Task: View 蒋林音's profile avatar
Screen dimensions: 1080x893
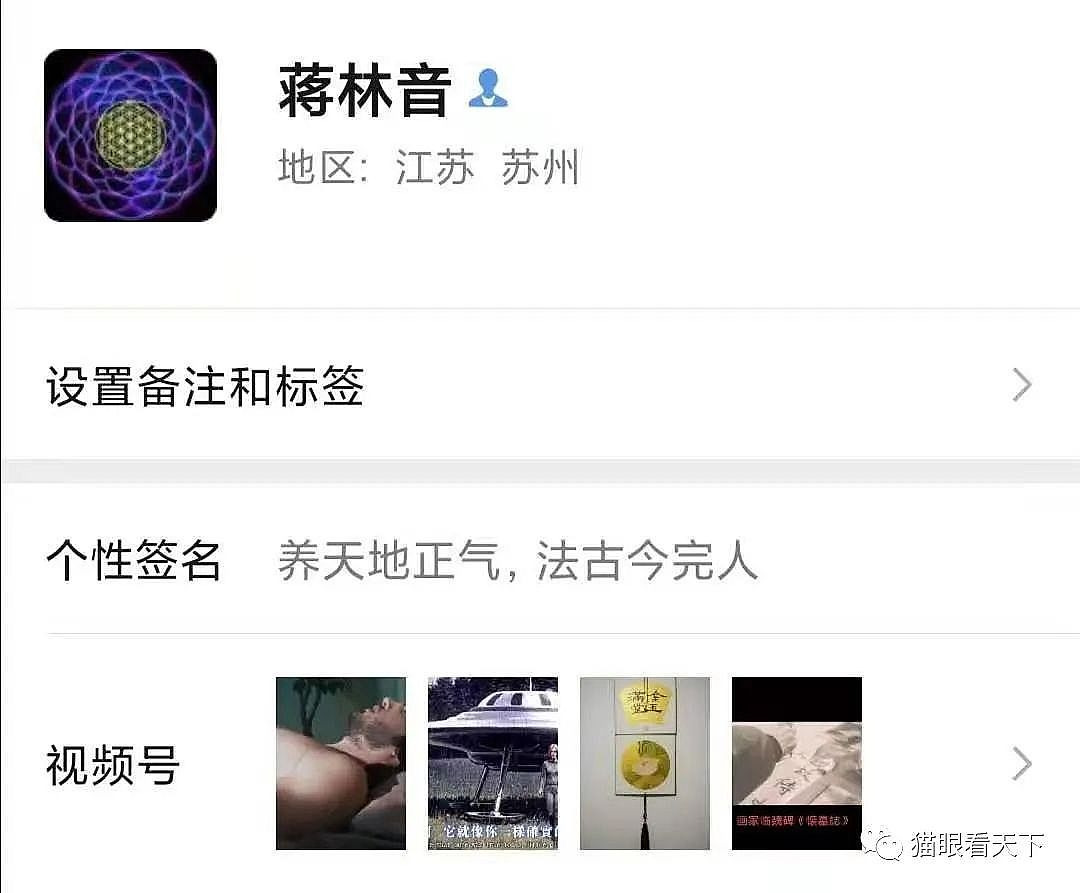Action: 130,135
